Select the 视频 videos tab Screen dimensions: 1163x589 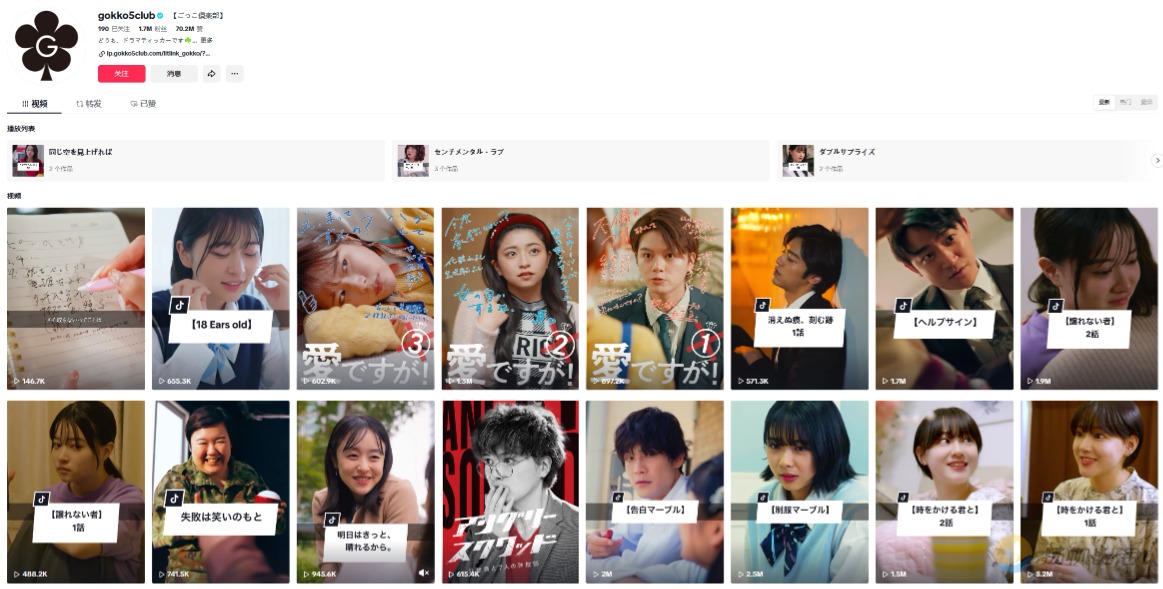[x=34, y=103]
